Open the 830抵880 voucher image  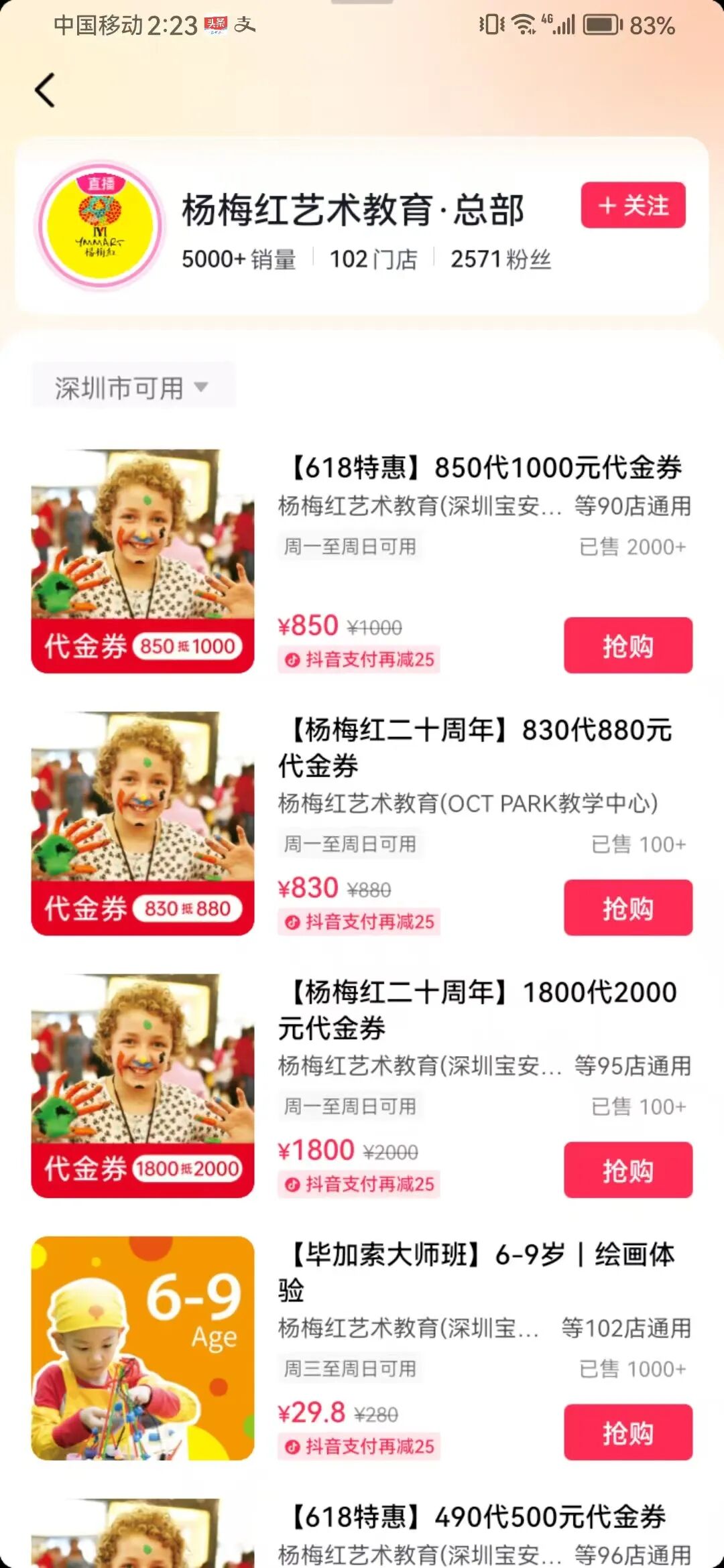pyautogui.click(x=143, y=824)
